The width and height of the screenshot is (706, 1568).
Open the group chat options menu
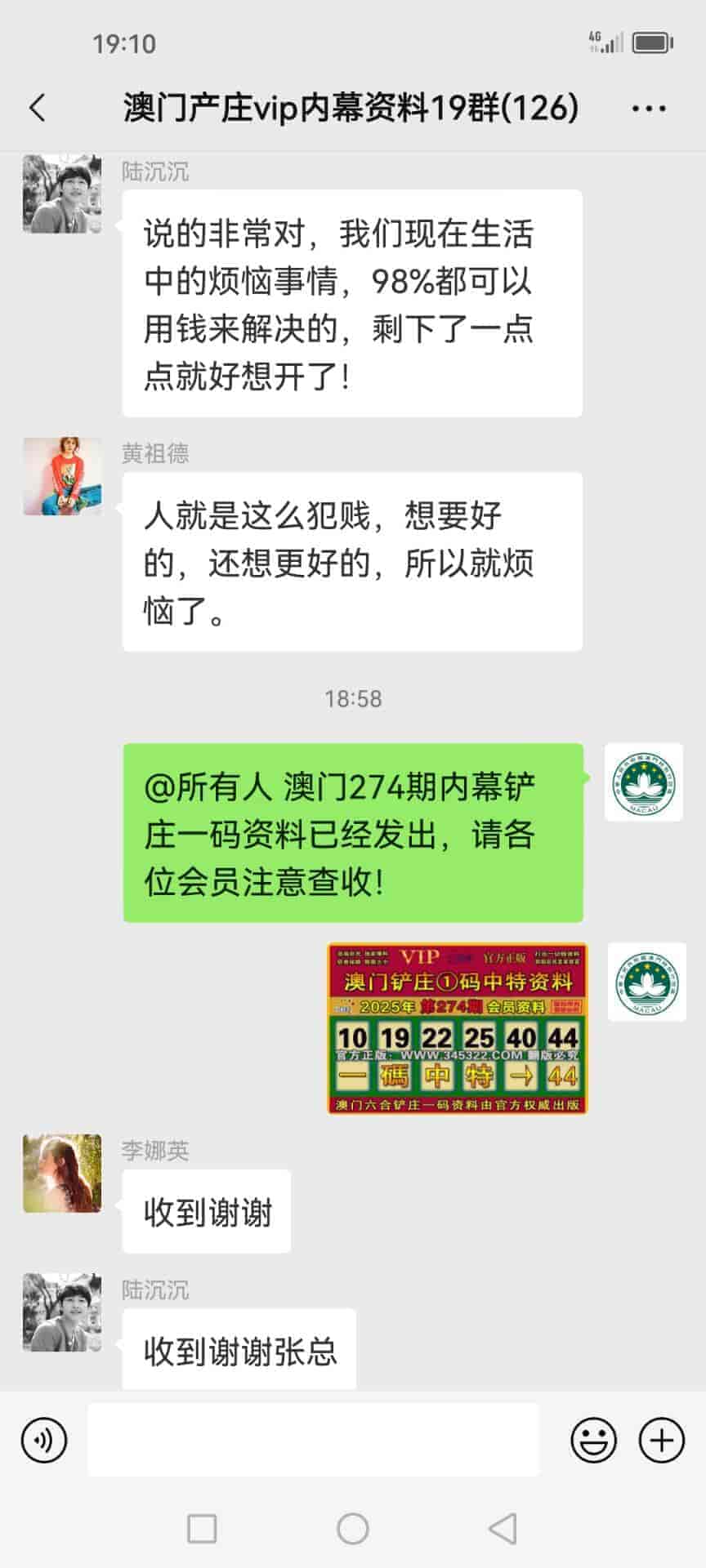[x=649, y=108]
